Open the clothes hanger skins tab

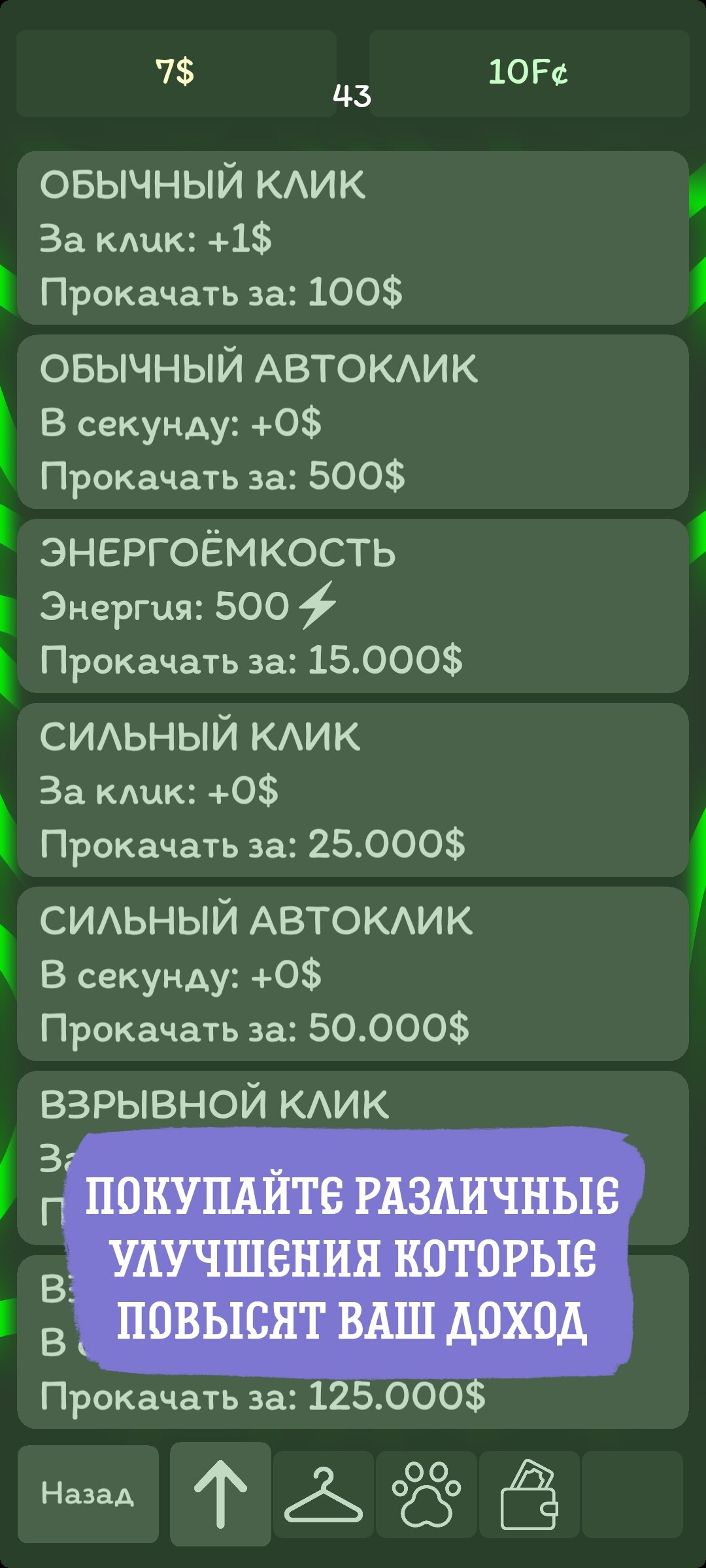pos(324,1495)
